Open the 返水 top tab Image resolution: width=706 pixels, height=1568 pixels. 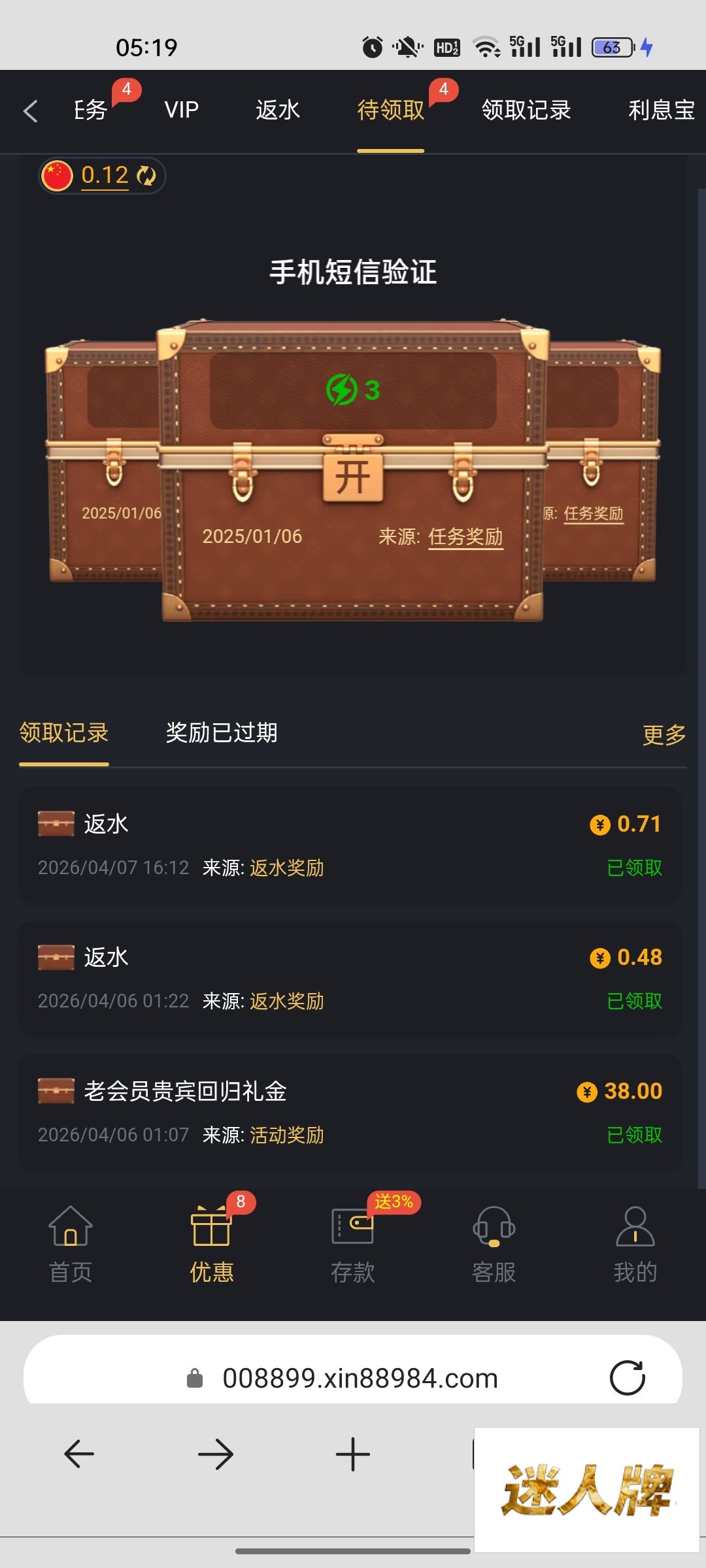click(x=278, y=110)
